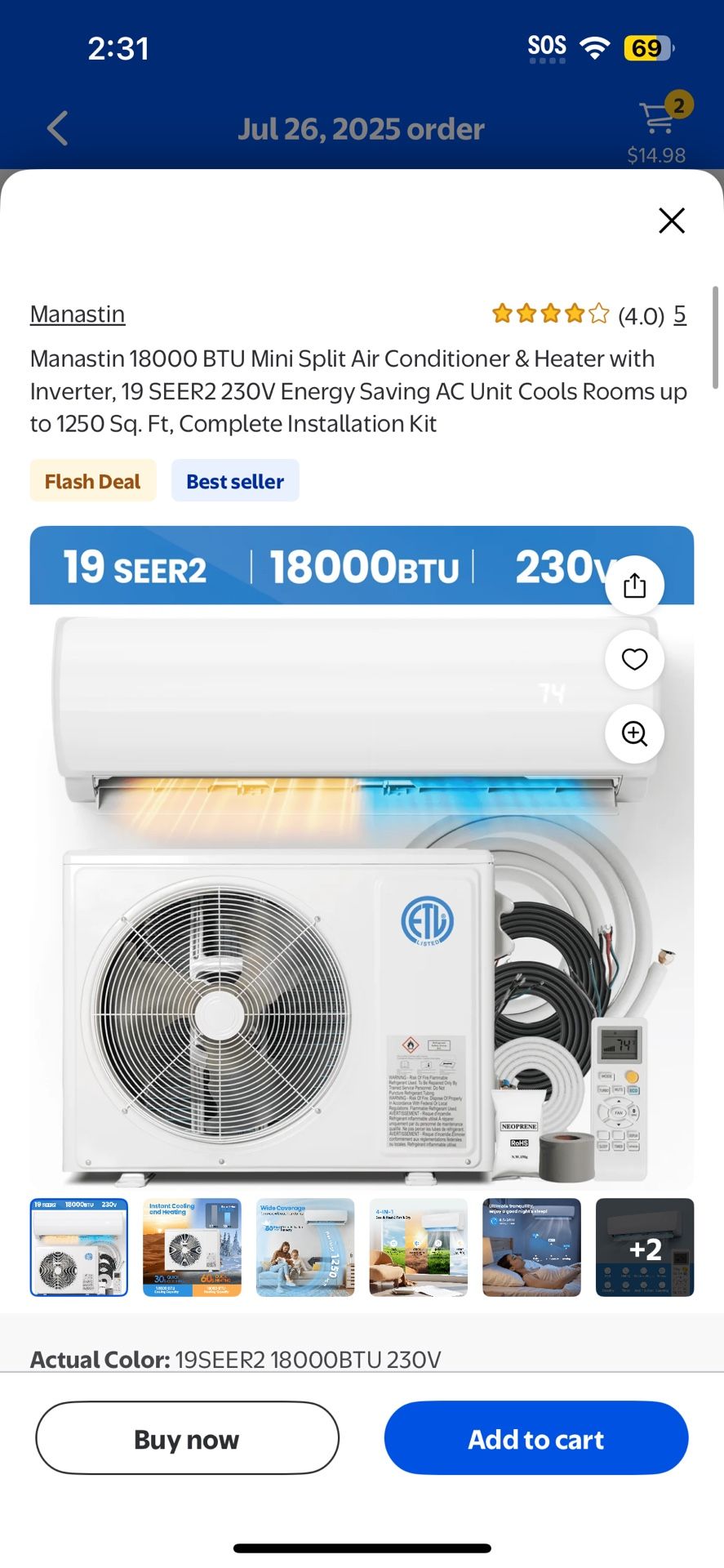The image size is (724, 1568).
Task: Open the main product photo
Action: pos(326,898)
